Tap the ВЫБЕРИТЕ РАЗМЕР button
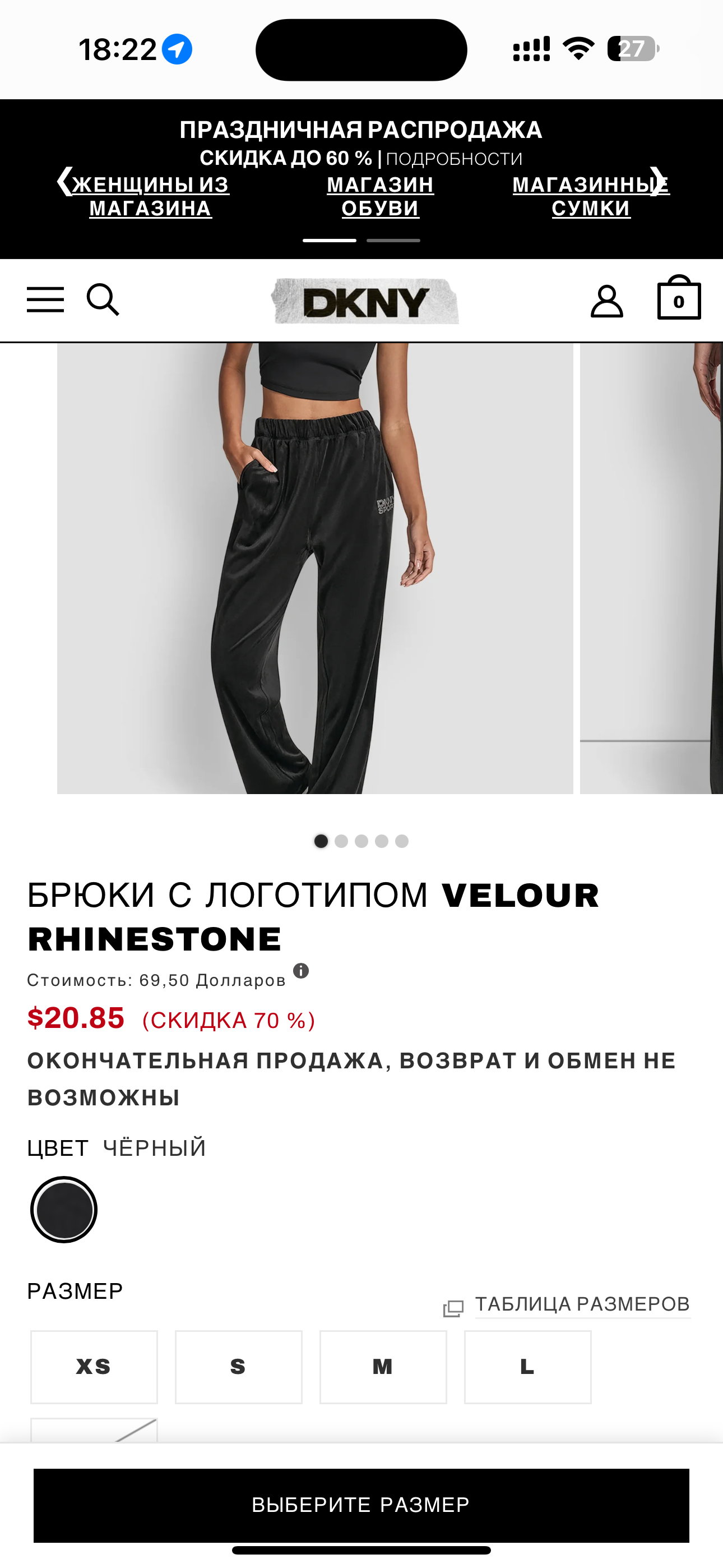 (361, 1505)
